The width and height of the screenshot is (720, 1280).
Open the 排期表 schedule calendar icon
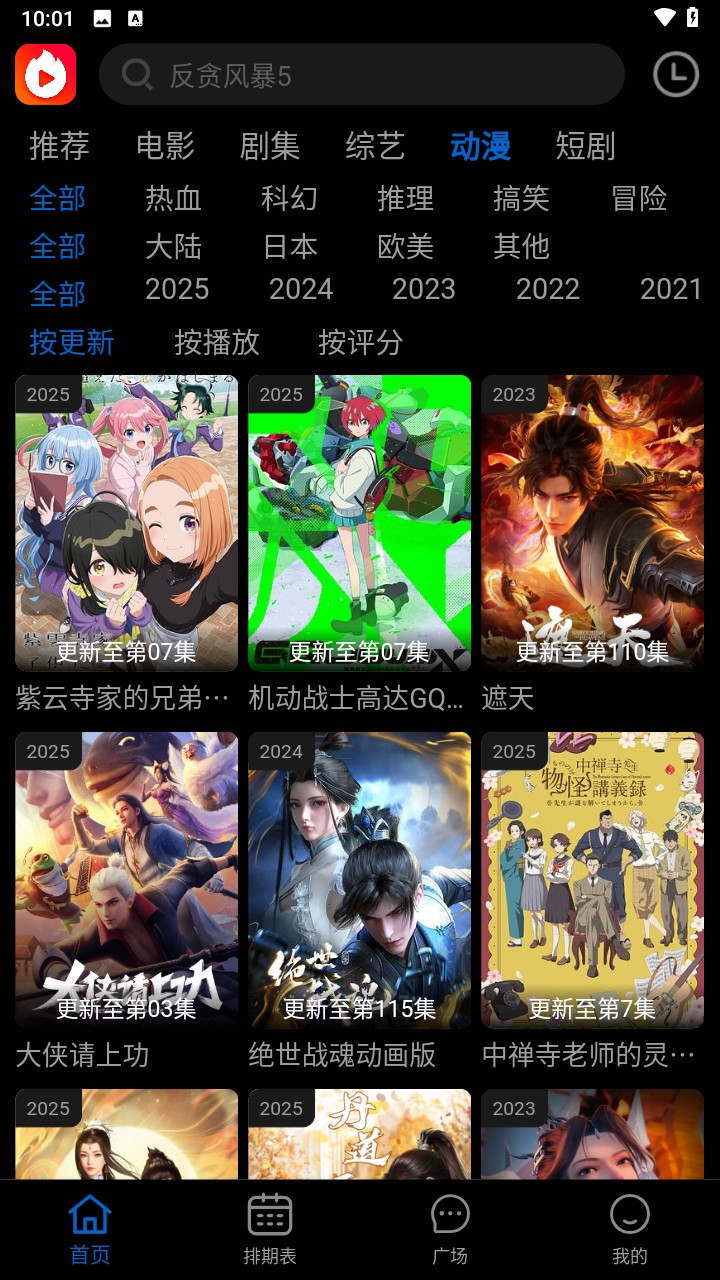coord(268,1214)
